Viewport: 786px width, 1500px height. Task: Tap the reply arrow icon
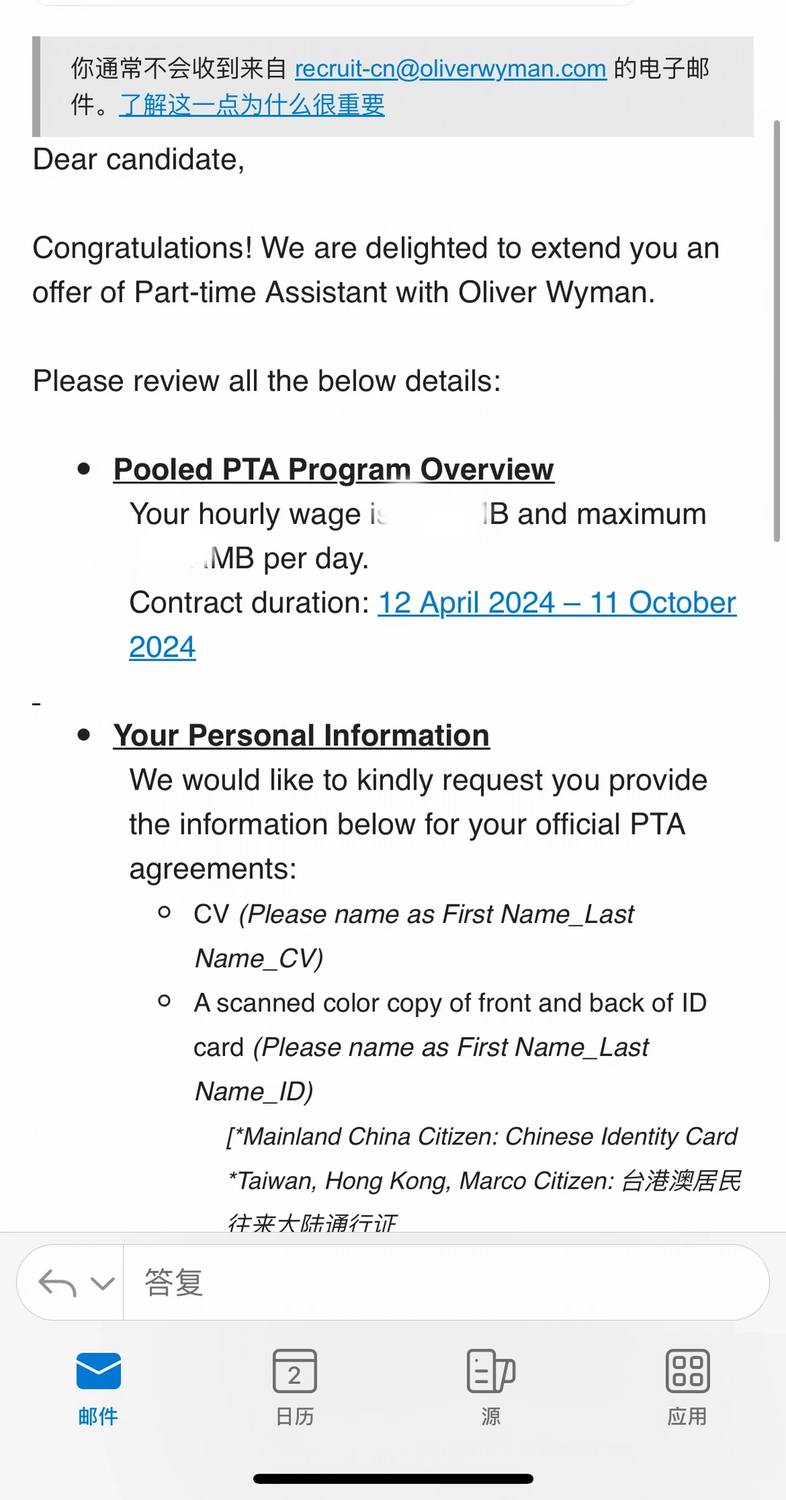(x=57, y=1282)
